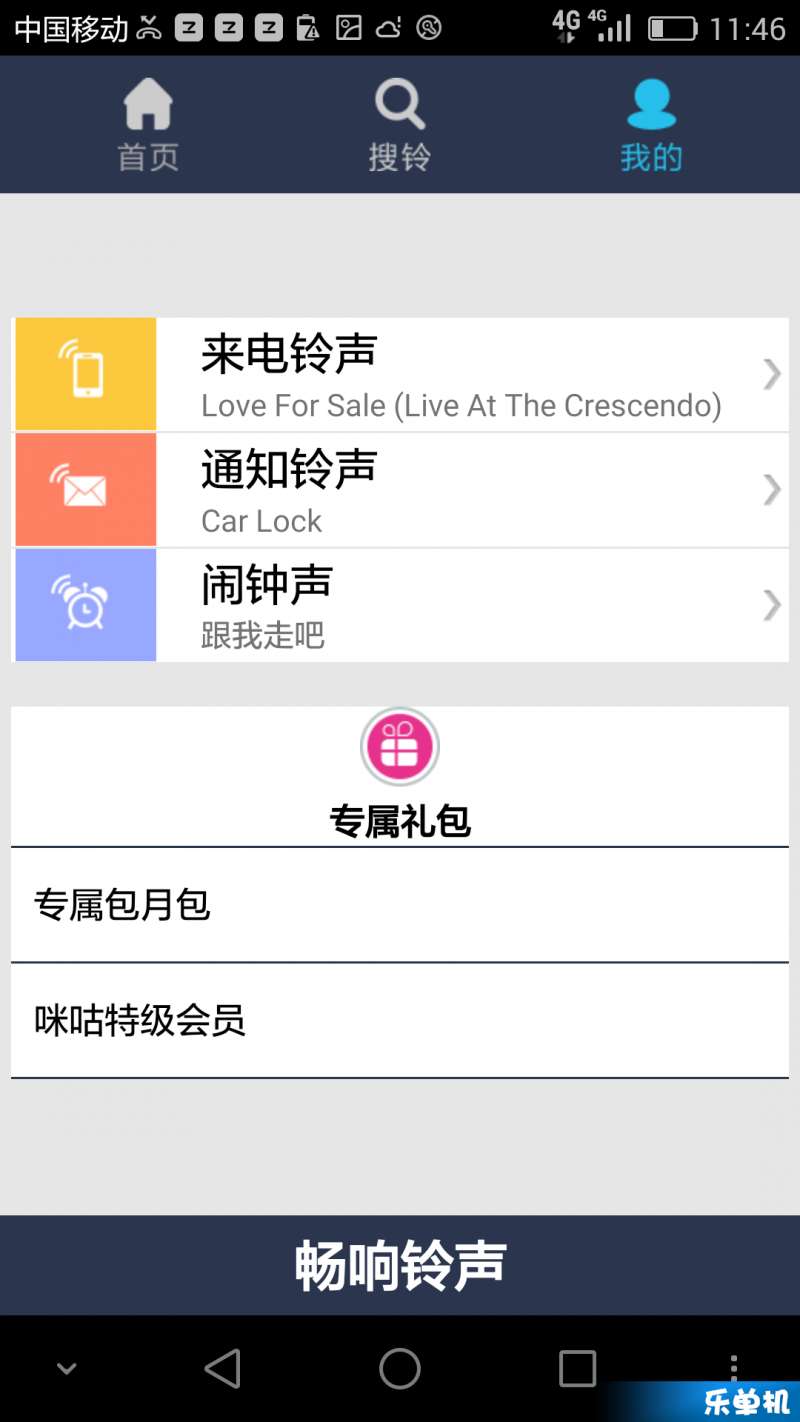Tap the system back button
This screenshot has width=800, height=1422.
click(x=223, y=1368)
